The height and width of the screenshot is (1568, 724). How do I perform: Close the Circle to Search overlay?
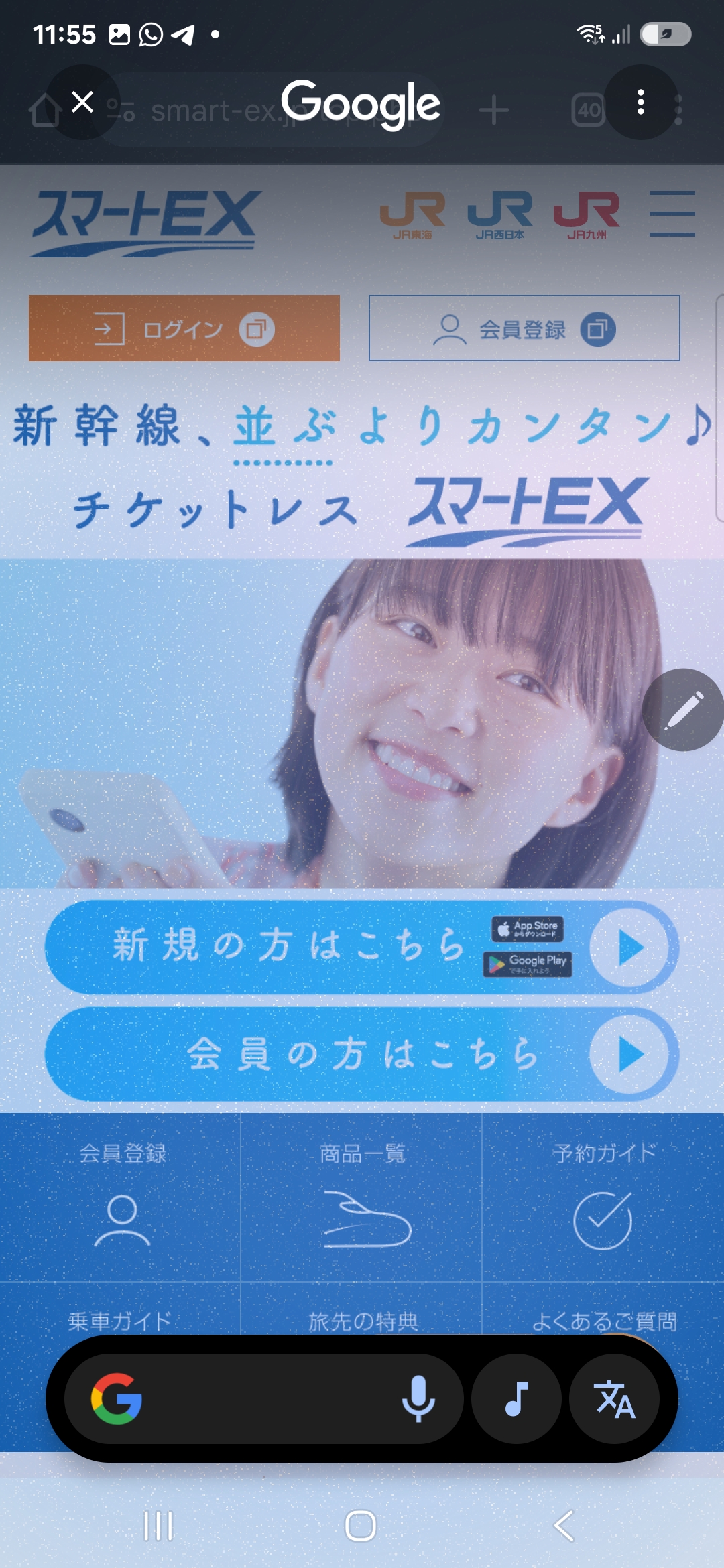click(x=82, y=103)
